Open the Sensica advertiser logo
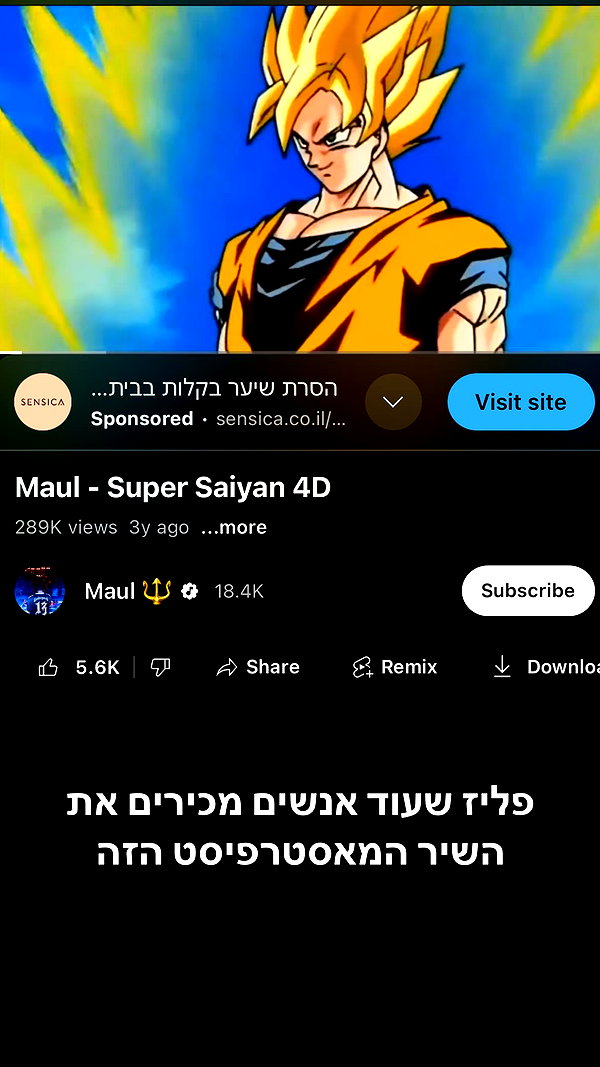600x1067 pixels. [42, 401]
